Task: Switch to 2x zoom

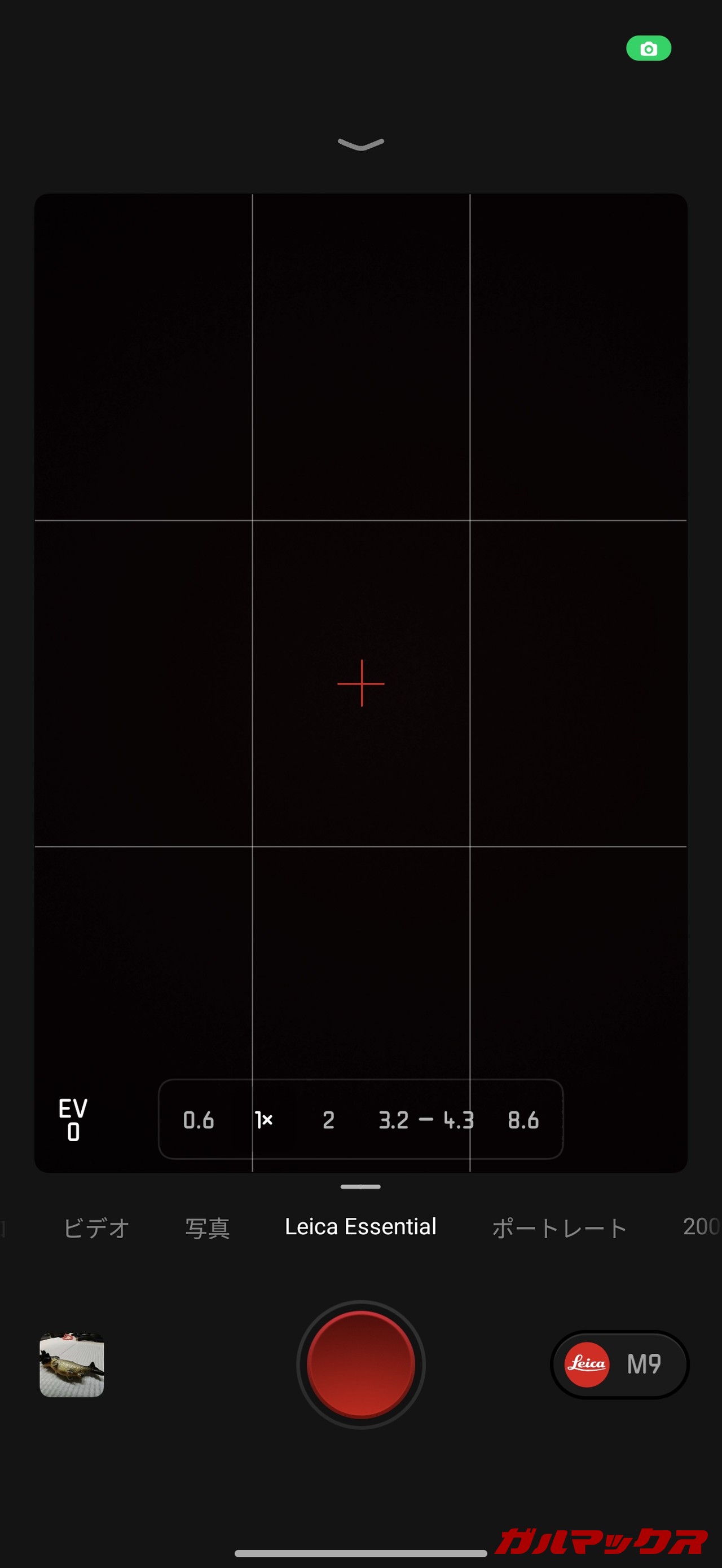Action: point(328,1120)
